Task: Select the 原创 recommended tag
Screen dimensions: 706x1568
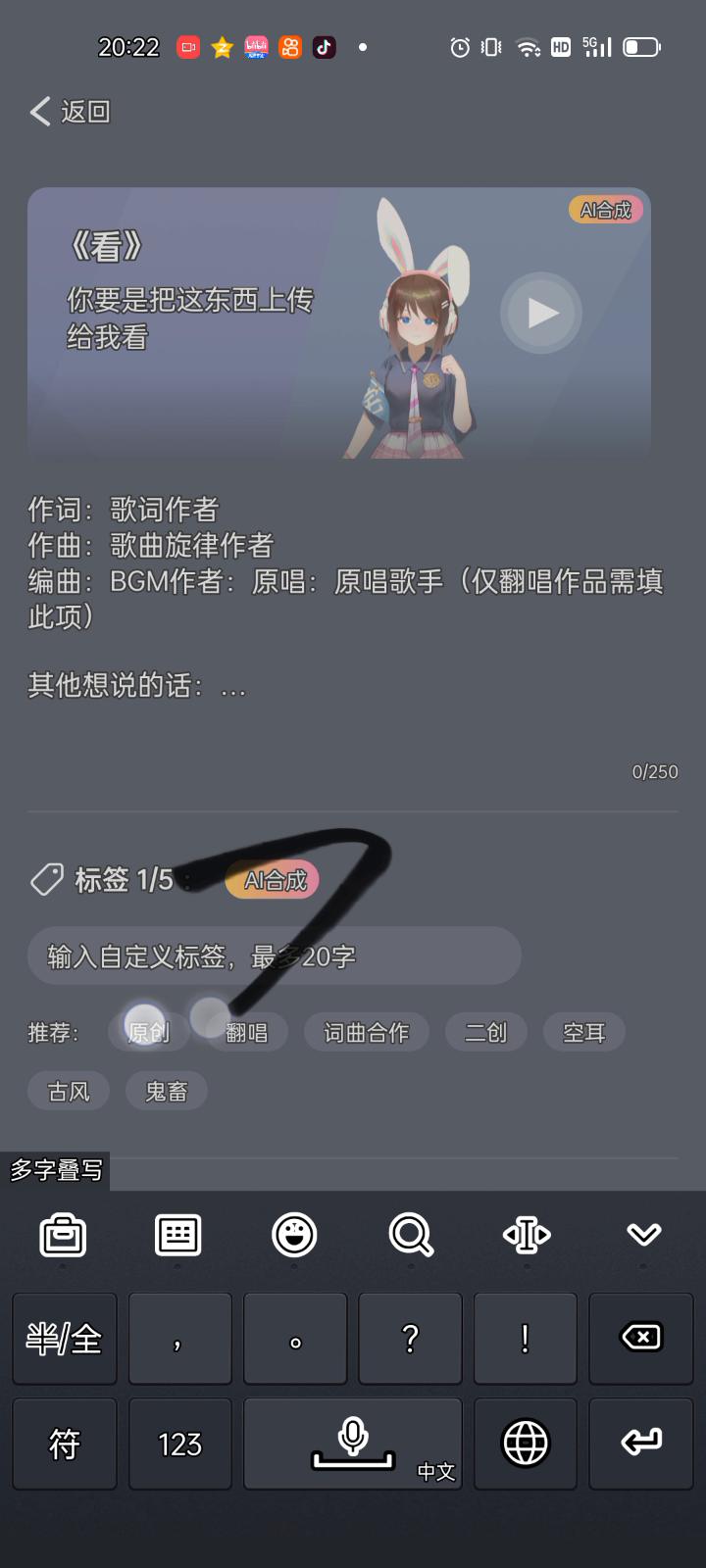Action: [149, 1032]
